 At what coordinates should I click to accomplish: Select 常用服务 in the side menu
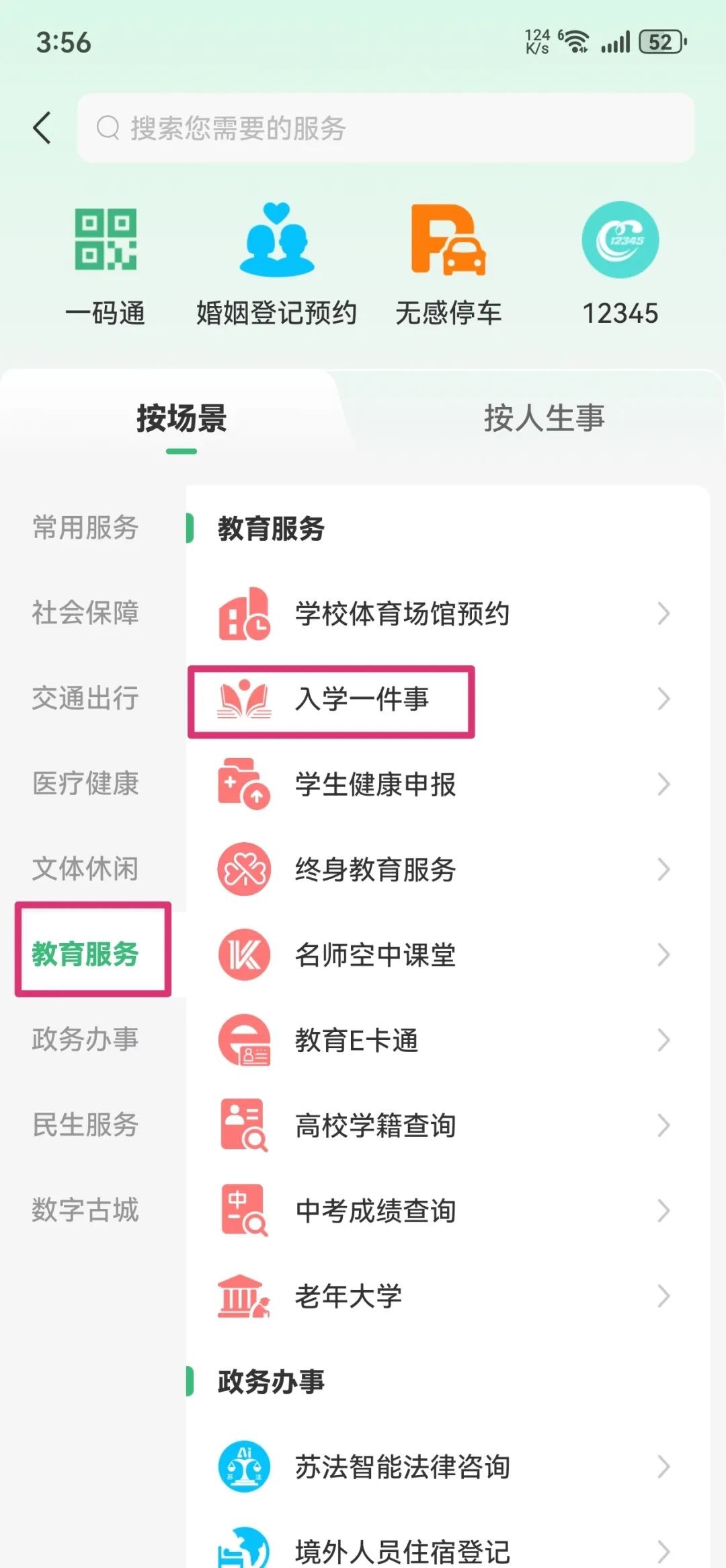pos(85,527)
